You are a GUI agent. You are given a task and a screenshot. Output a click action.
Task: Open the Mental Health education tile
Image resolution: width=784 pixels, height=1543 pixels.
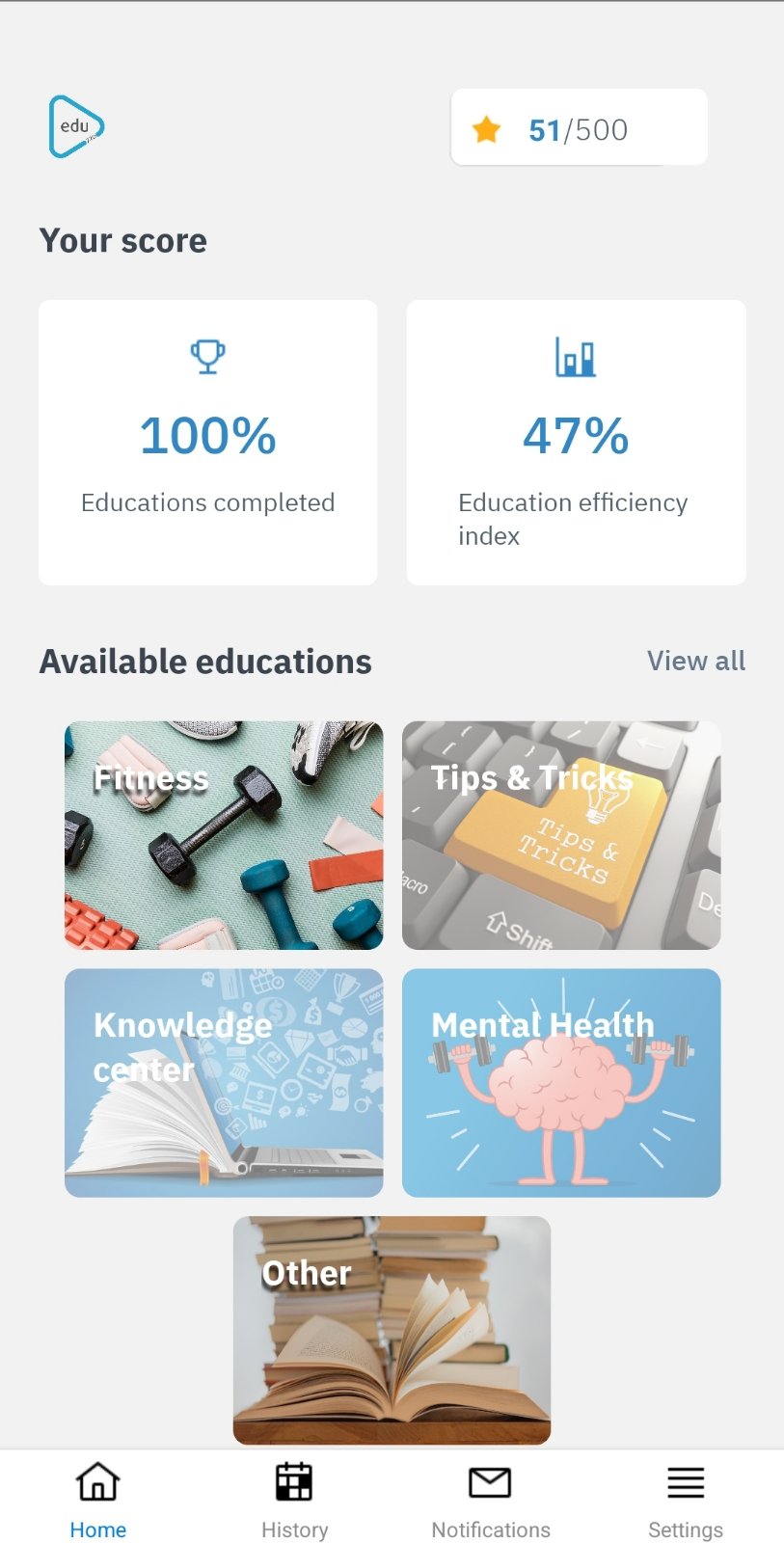(561, 1082)
